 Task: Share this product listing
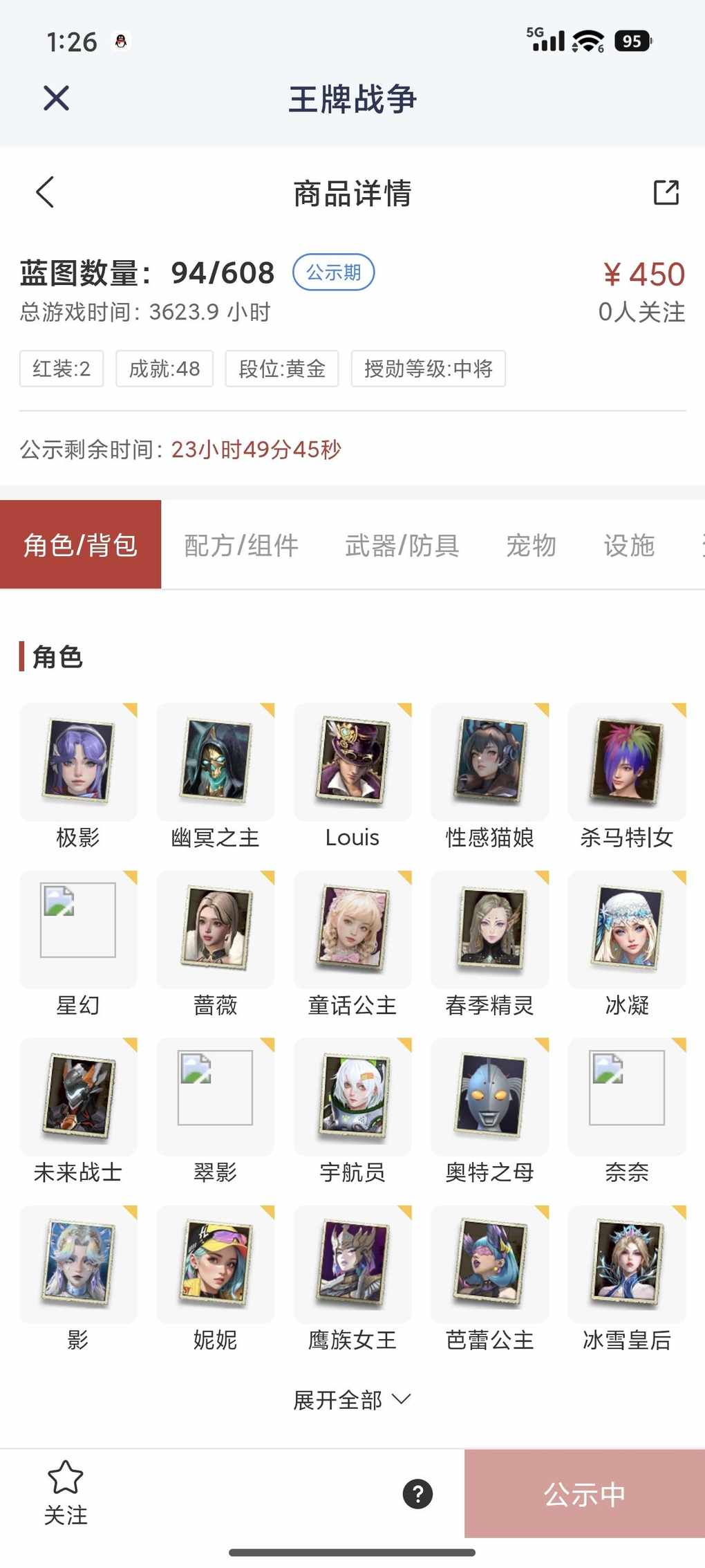pyautogui.click(x=666, y=192)
